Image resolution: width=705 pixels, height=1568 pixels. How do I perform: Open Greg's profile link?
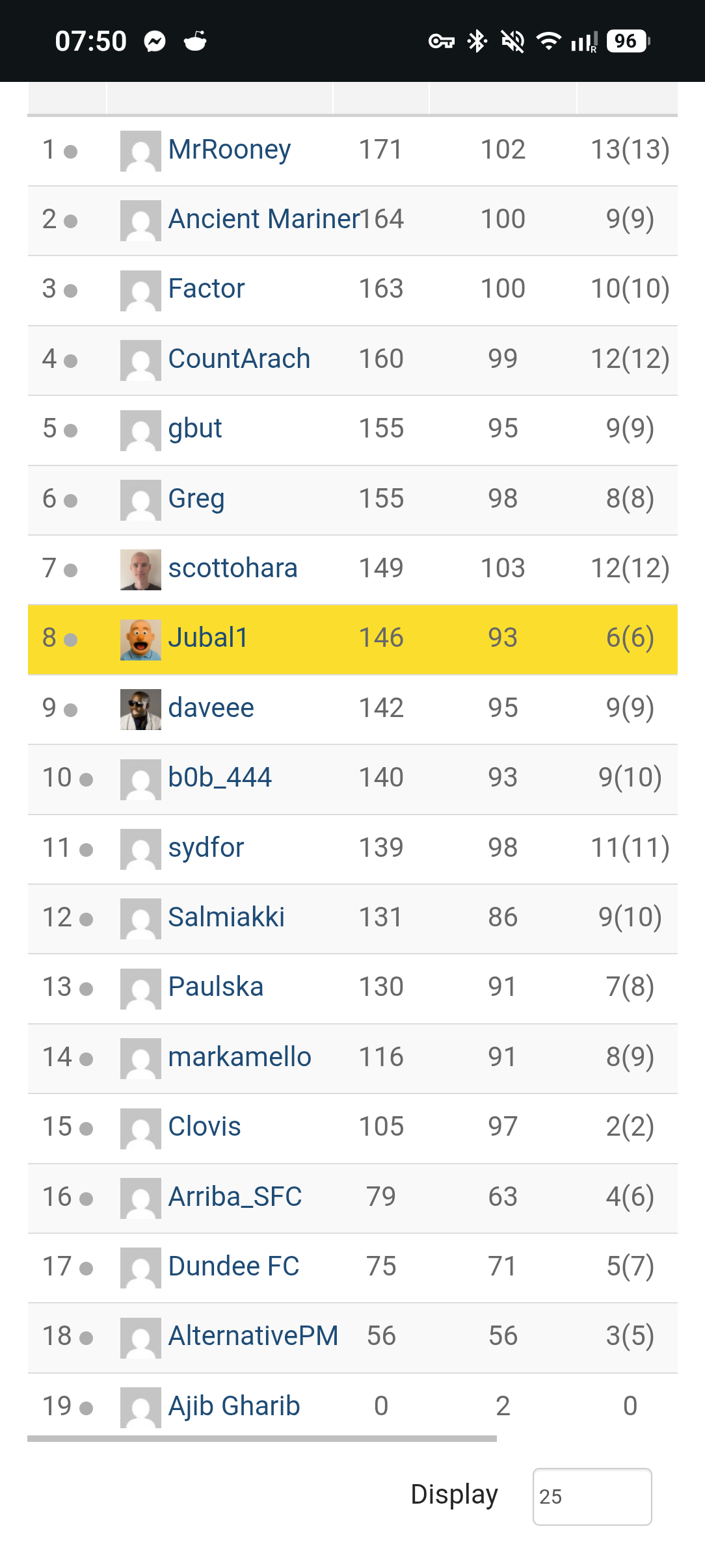click(x=196, y=499)
